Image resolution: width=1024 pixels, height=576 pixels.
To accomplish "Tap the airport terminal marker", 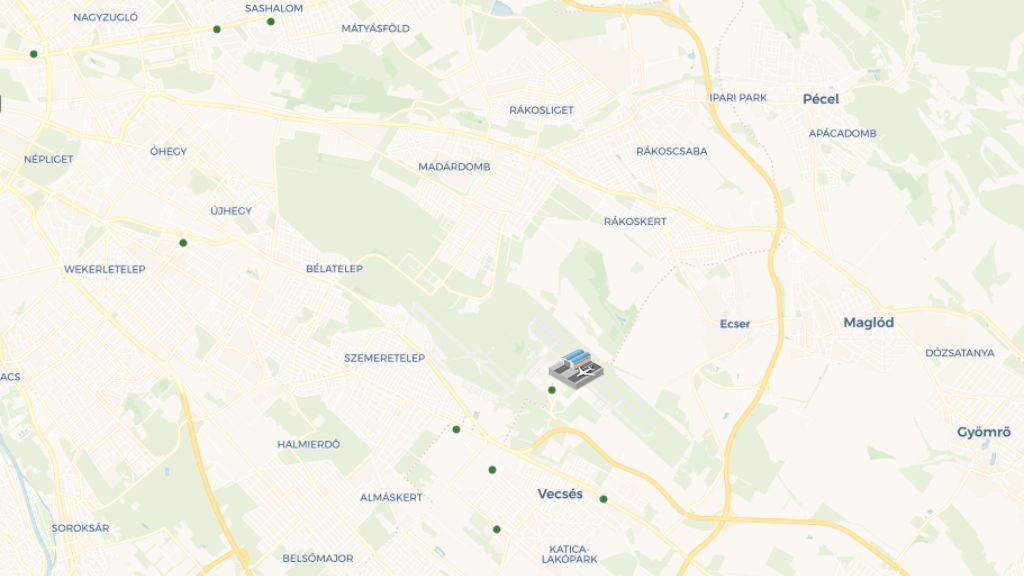I will point(577,370).
